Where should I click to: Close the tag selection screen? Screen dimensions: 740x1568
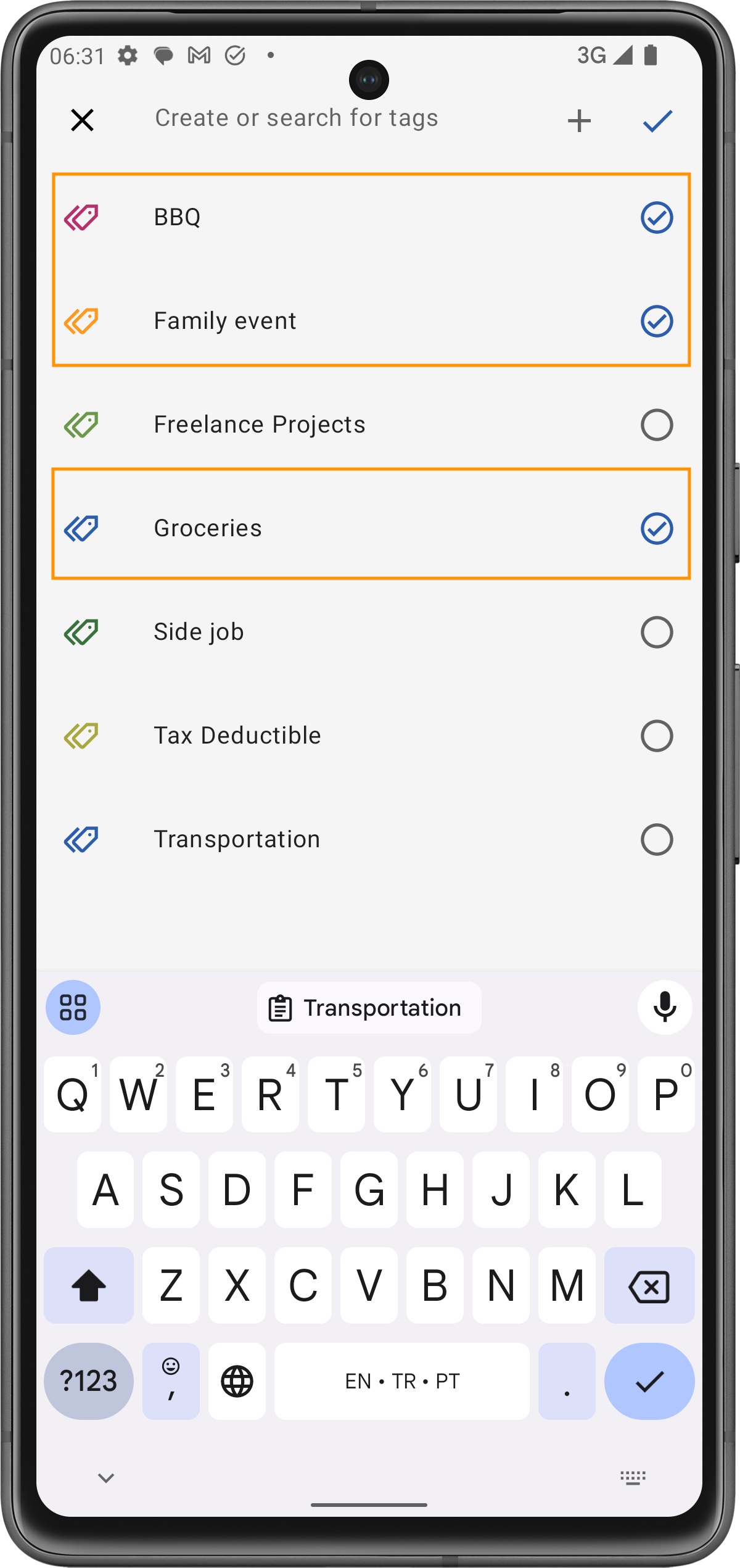(82, 120)
